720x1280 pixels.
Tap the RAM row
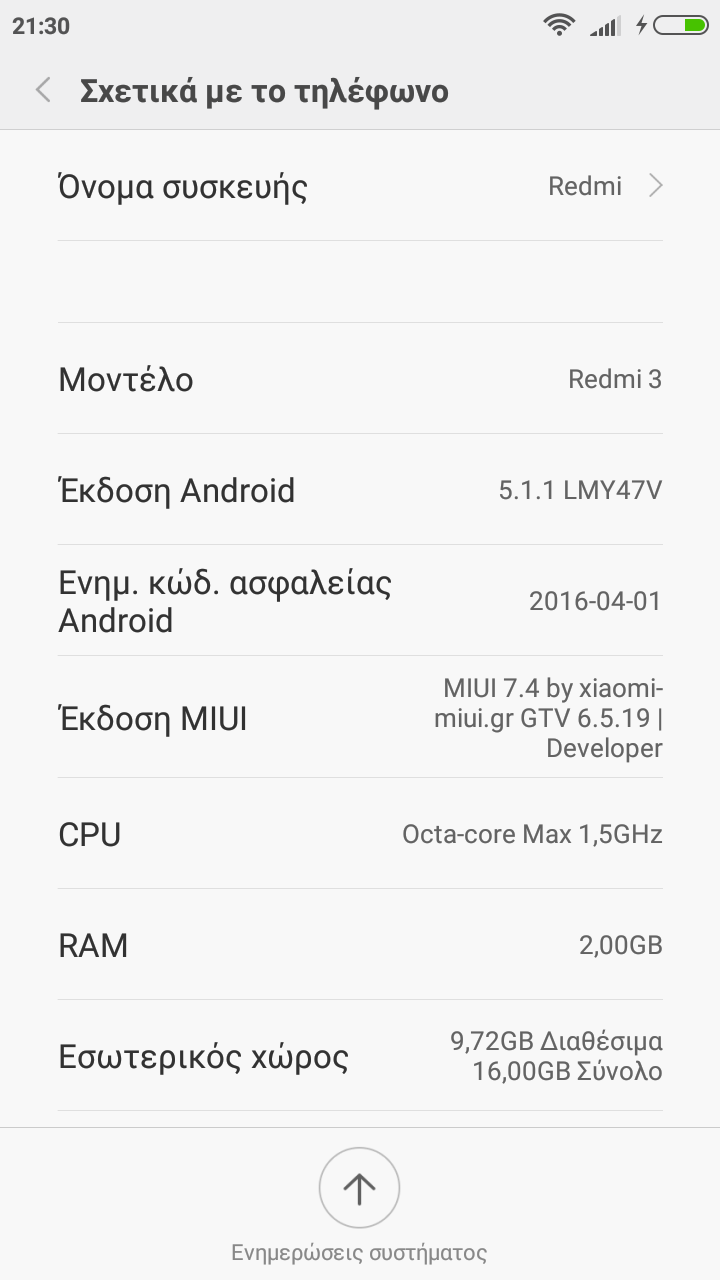click(x=360, y=945)
